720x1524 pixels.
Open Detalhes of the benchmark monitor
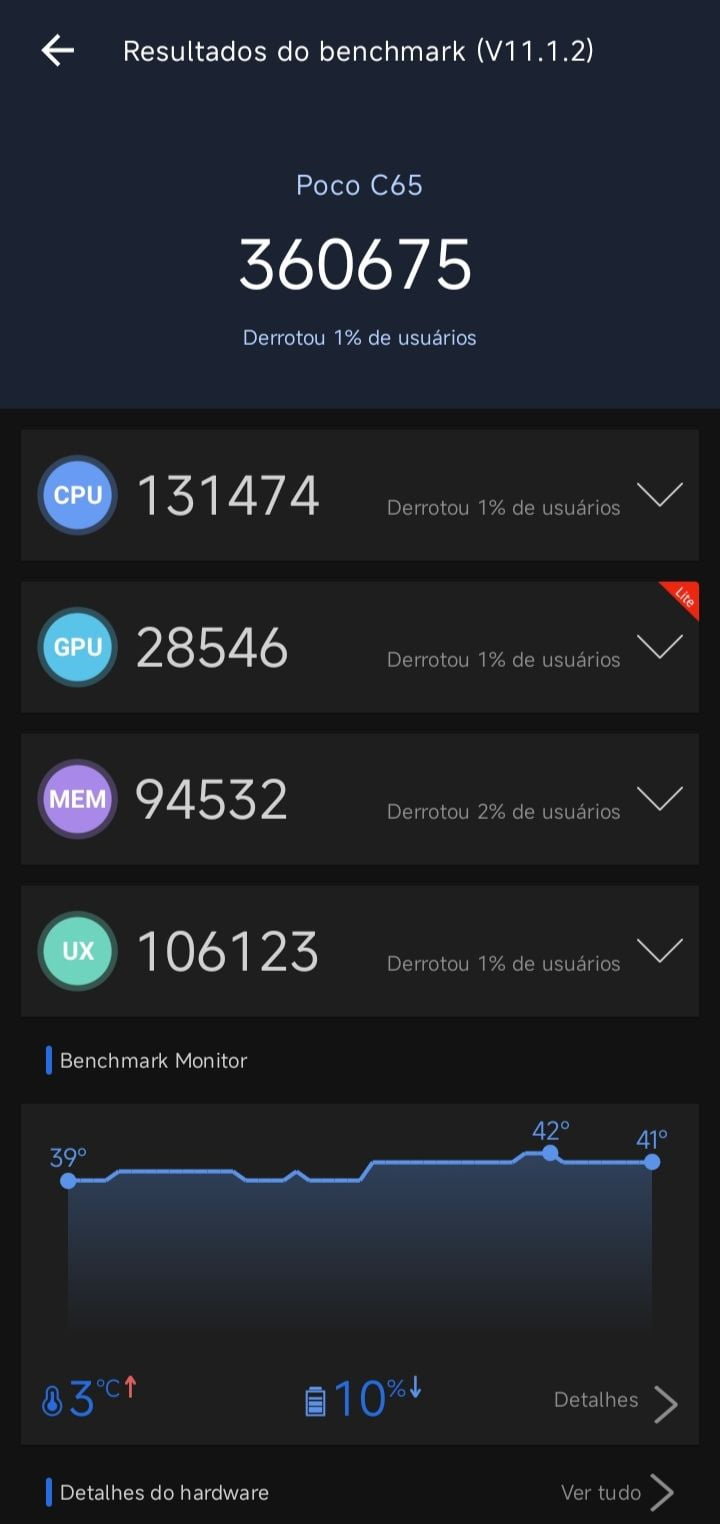click(x=616, y=1402)
